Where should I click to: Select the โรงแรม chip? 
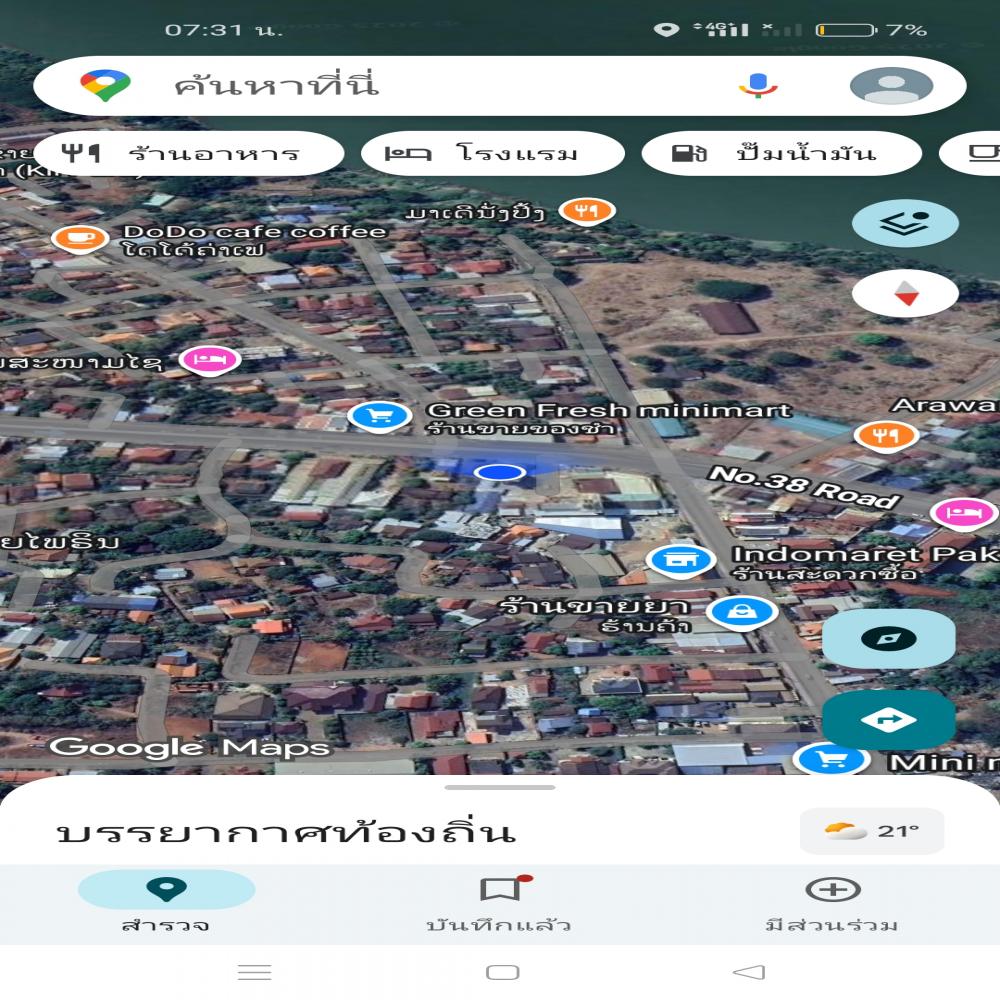(x=492, y=154)
